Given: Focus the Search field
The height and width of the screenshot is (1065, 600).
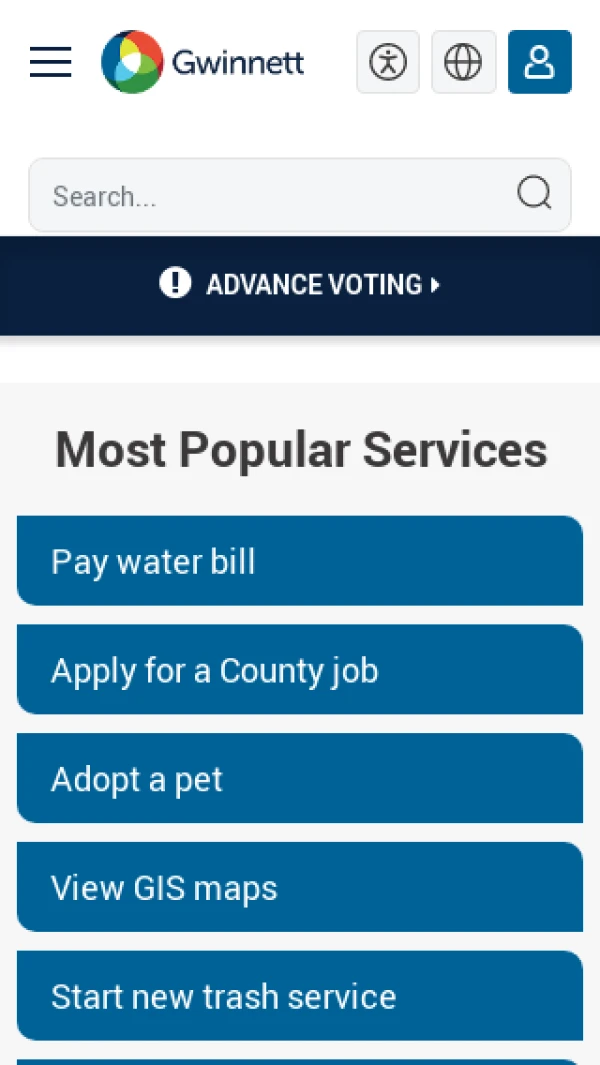Looking at the screenshot, I should 300,196.
